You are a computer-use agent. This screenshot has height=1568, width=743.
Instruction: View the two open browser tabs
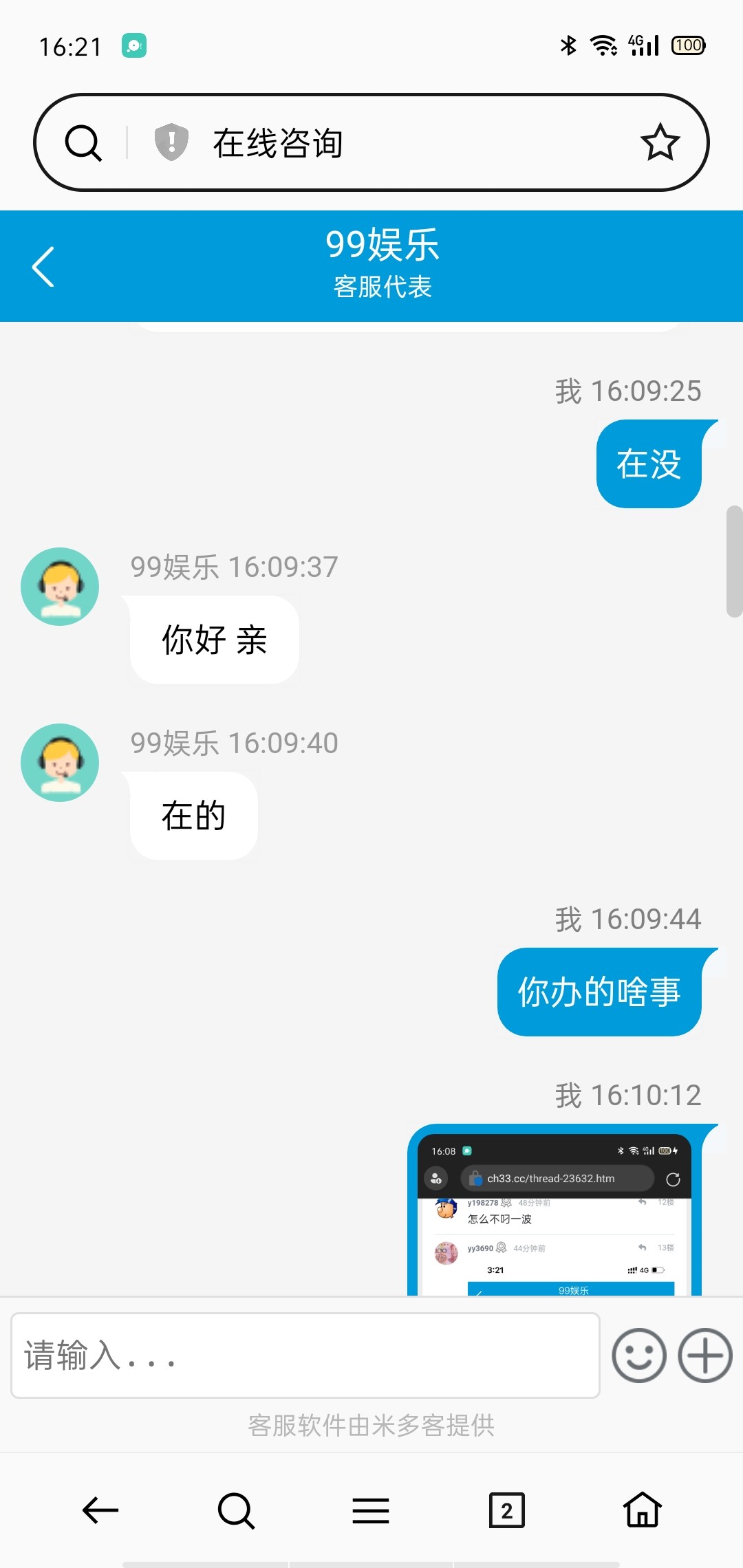pos(506,1510)
